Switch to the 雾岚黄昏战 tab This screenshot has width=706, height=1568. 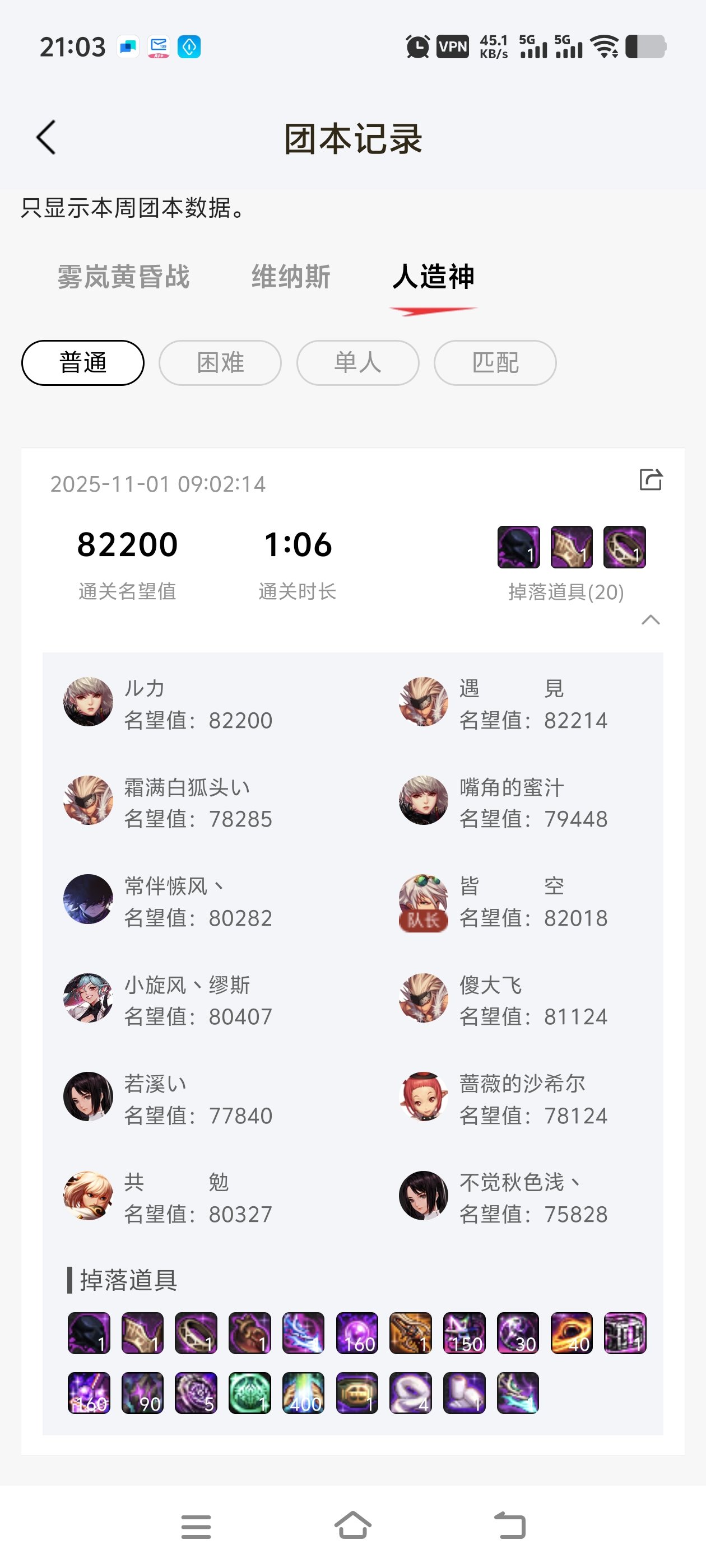(x=124, y=277)
